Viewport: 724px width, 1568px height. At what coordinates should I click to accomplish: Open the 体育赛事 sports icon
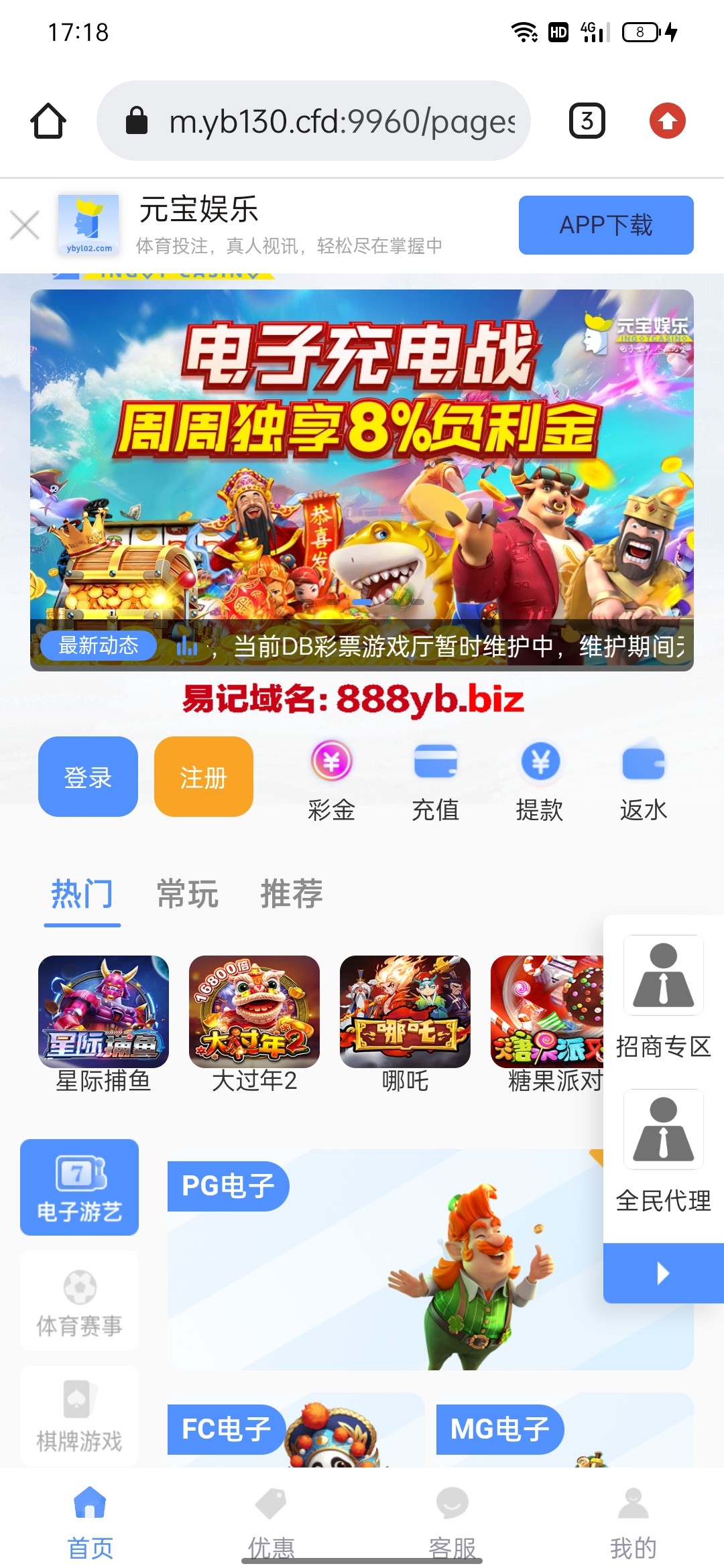79,1300
